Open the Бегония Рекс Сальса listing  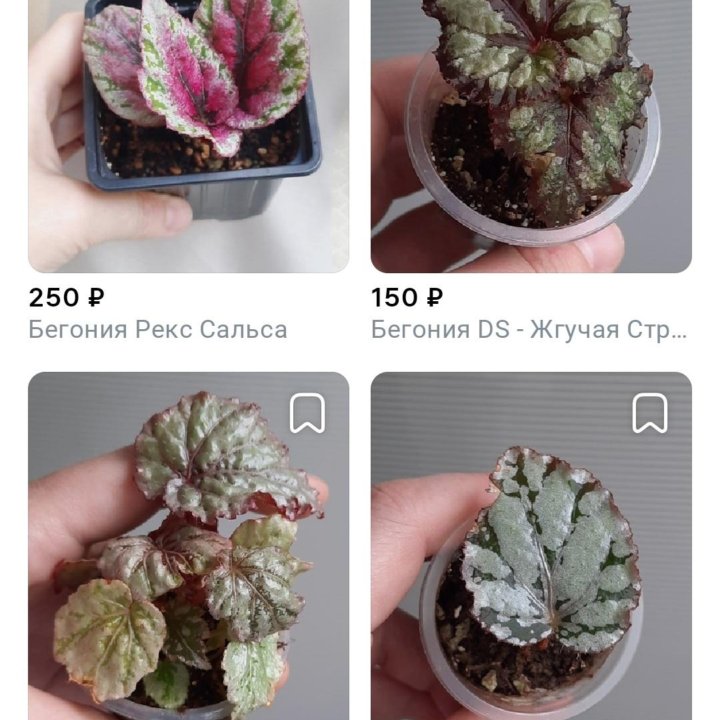158,329
